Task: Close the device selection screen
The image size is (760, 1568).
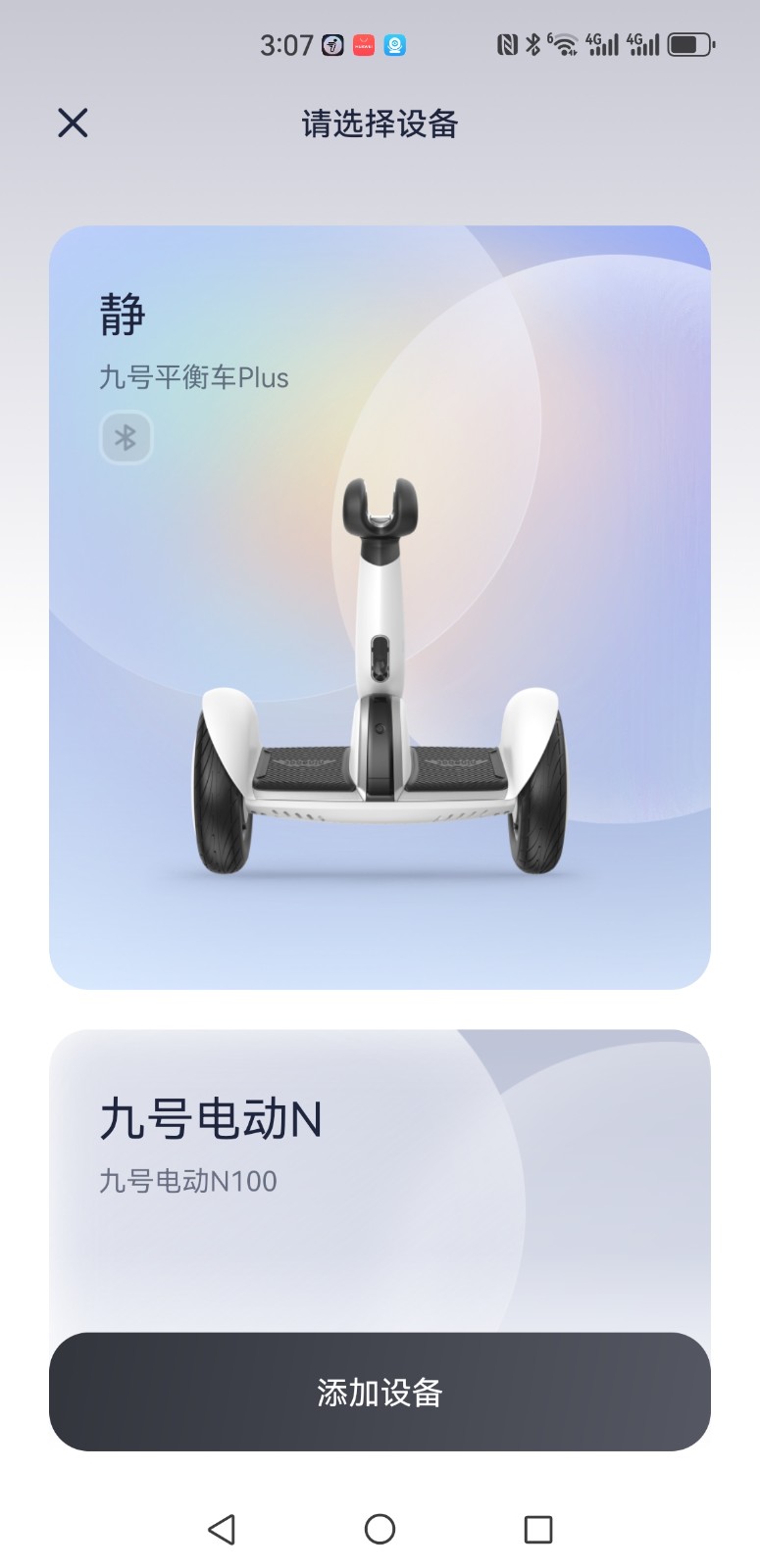Action: click(73, 123)
